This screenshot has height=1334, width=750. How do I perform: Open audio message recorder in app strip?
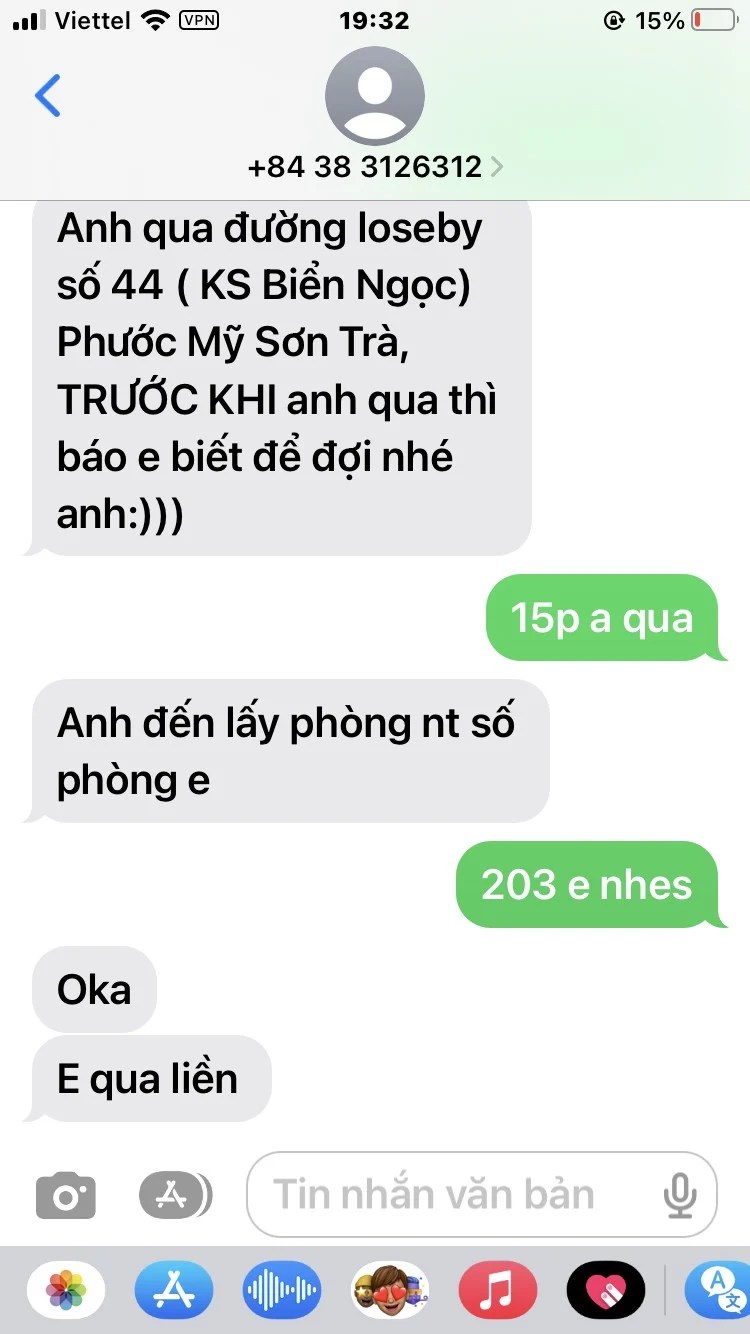click(x=282, y=1290)
